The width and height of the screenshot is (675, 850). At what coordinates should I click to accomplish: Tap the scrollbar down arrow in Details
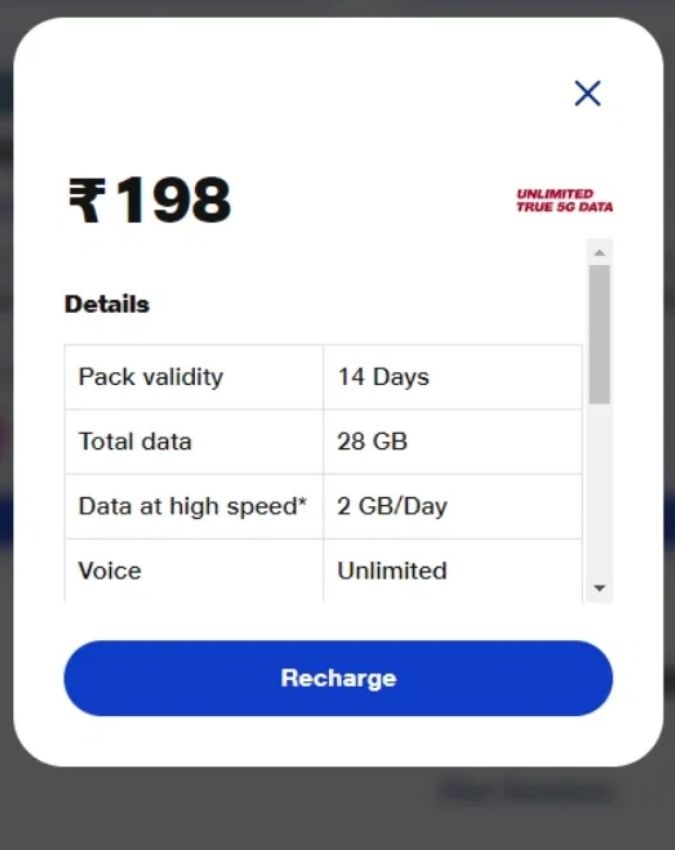(599, 589)
